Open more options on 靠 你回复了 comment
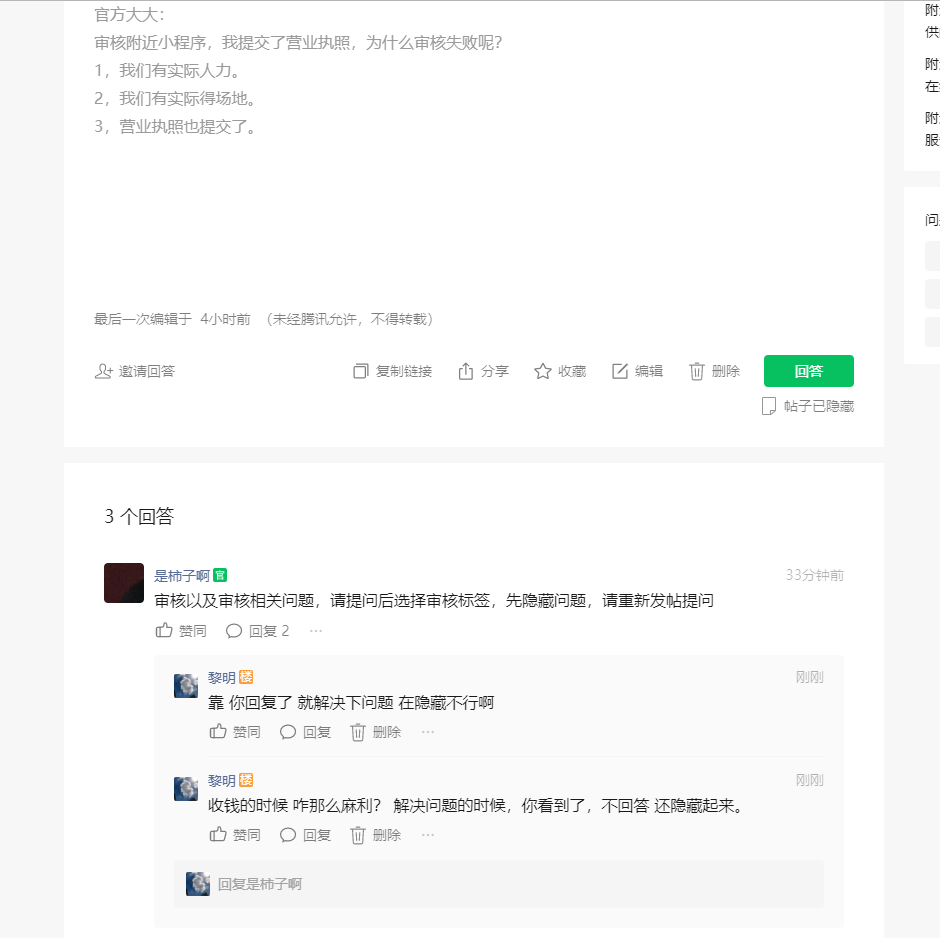The height and width of the screenshot is (938, 940). (x=428, y=732)
